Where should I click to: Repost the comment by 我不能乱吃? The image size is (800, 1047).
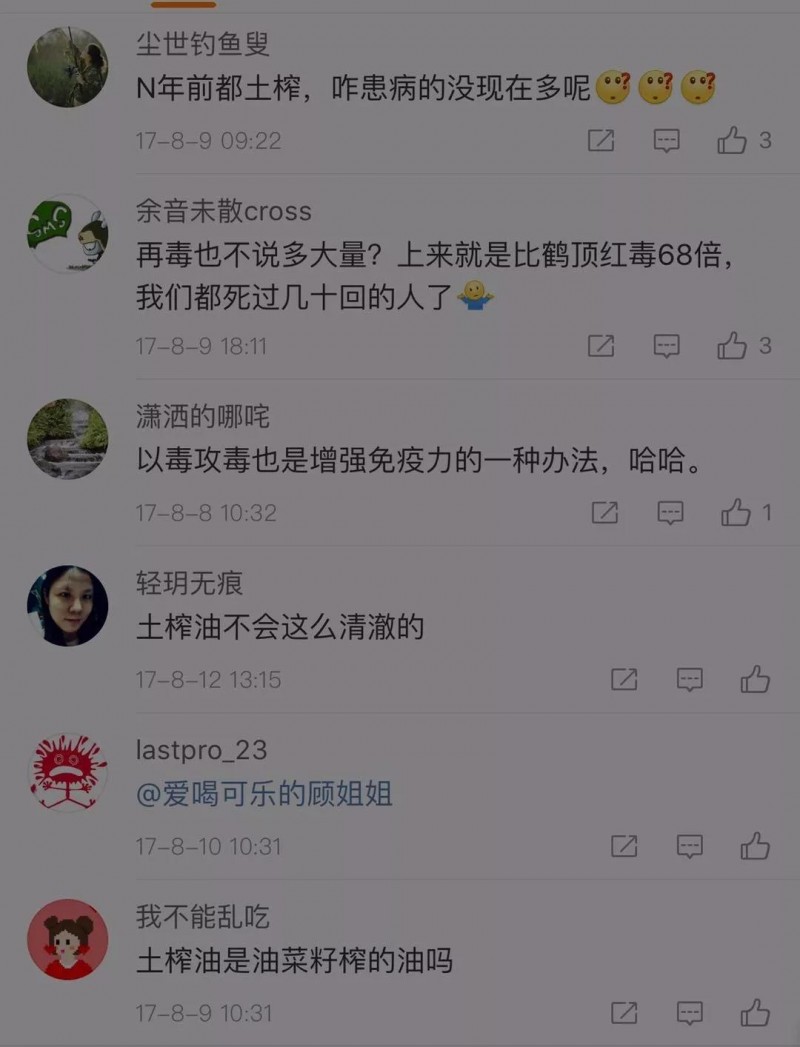tap(624, 1013)
